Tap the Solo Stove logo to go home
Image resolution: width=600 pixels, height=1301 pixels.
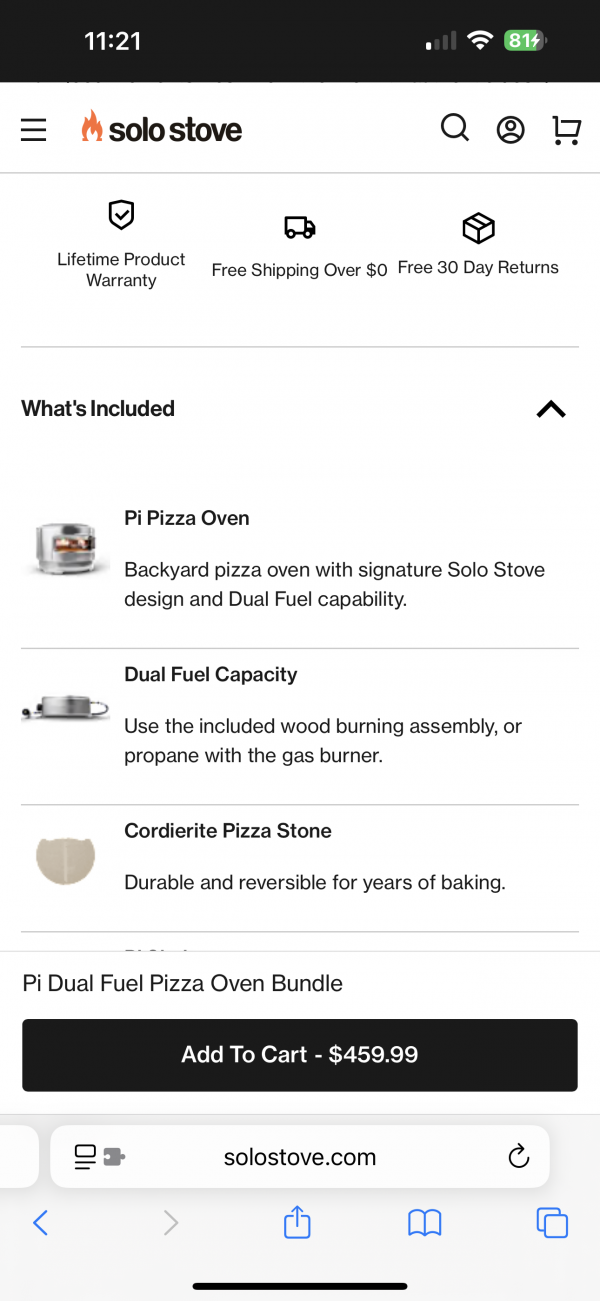(162, 128)
